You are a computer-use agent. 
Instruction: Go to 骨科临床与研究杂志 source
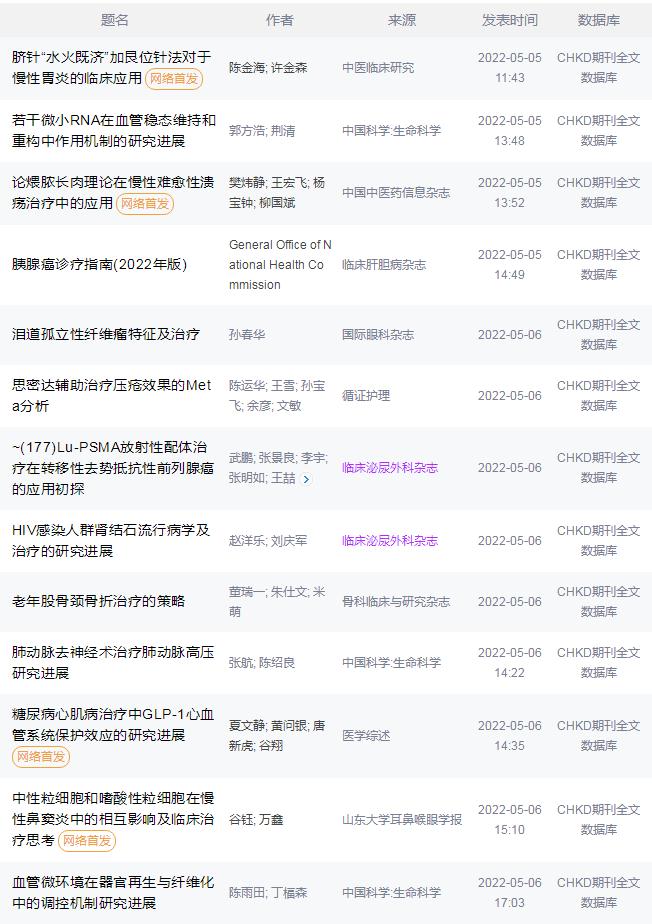tap(396, 601)
